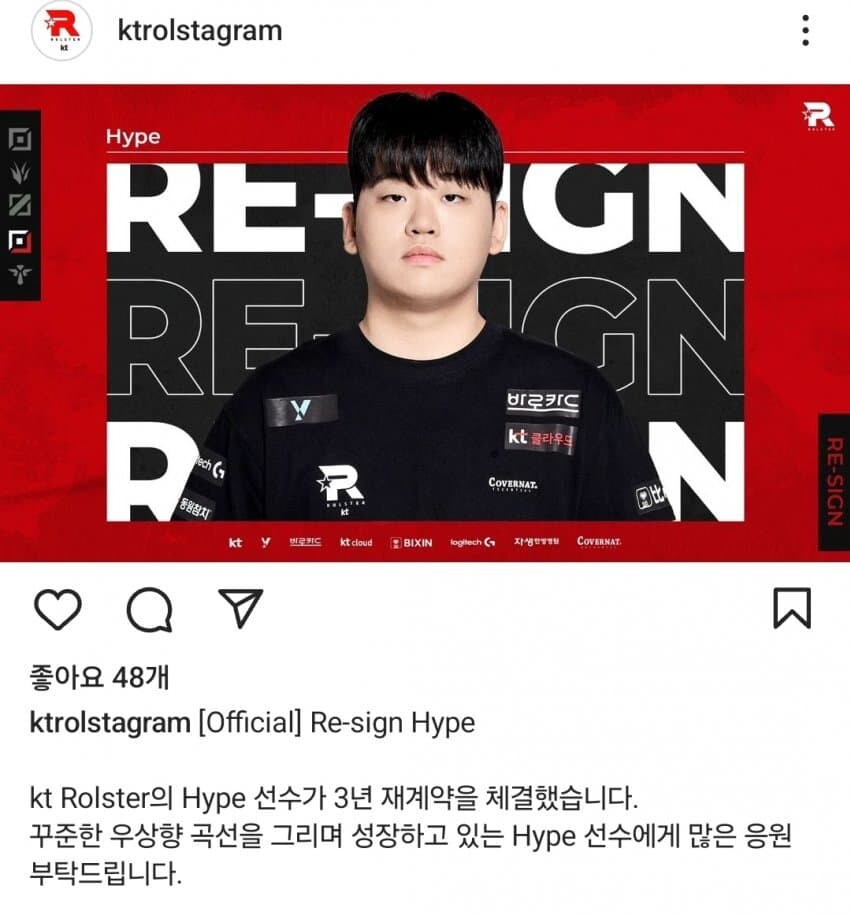Viewport: 850px width, 915px height.
Task: Like this Re-sign Hype post
Action: point(57,609)
